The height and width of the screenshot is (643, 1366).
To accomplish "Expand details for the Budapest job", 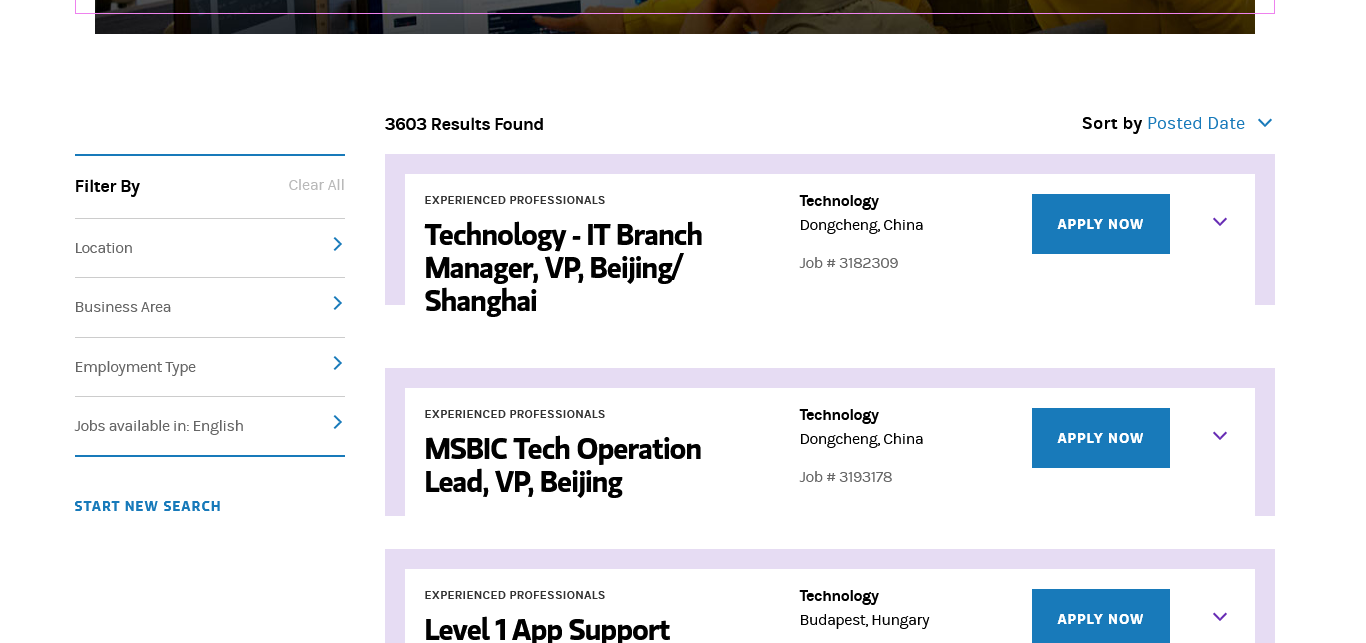I will 1220,617.
